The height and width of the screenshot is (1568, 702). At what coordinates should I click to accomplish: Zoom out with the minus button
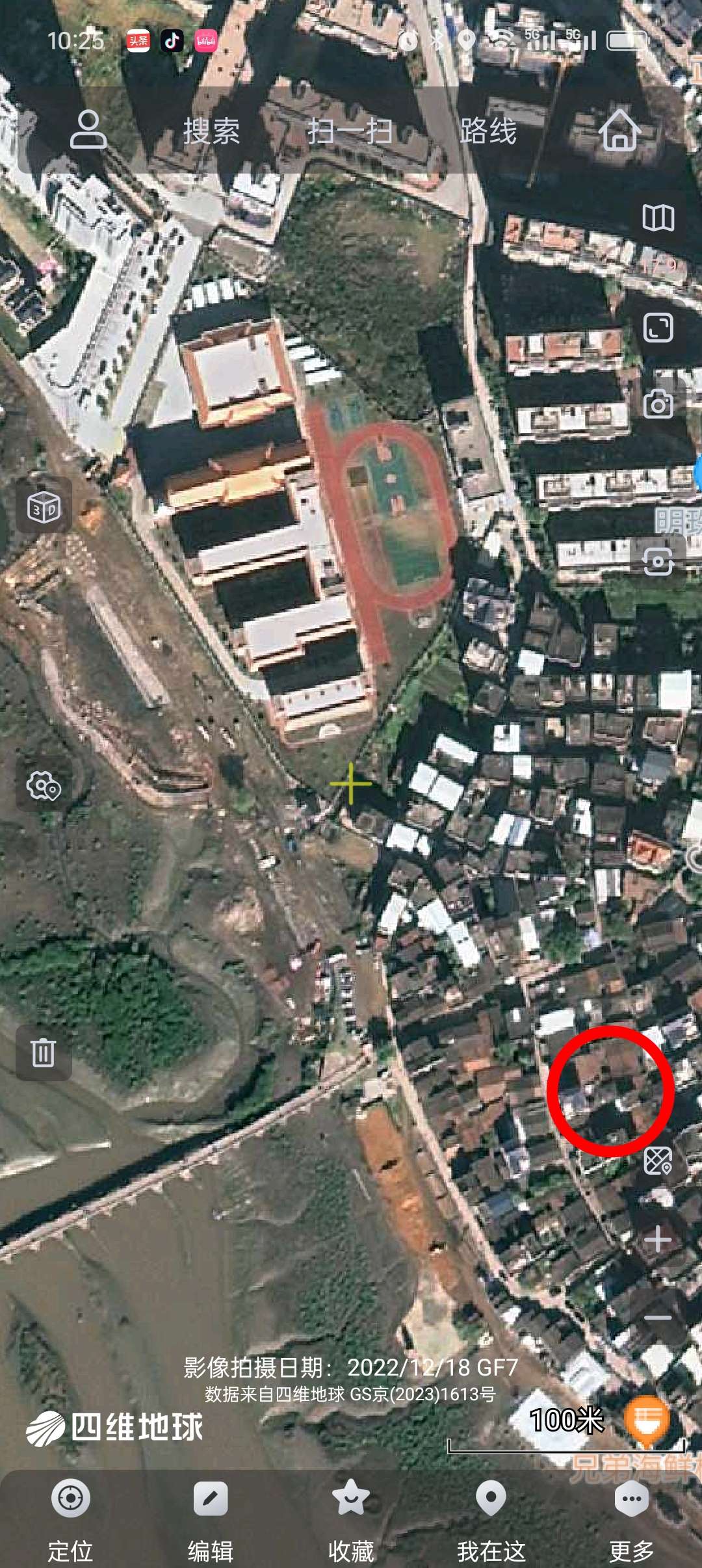658,1318
